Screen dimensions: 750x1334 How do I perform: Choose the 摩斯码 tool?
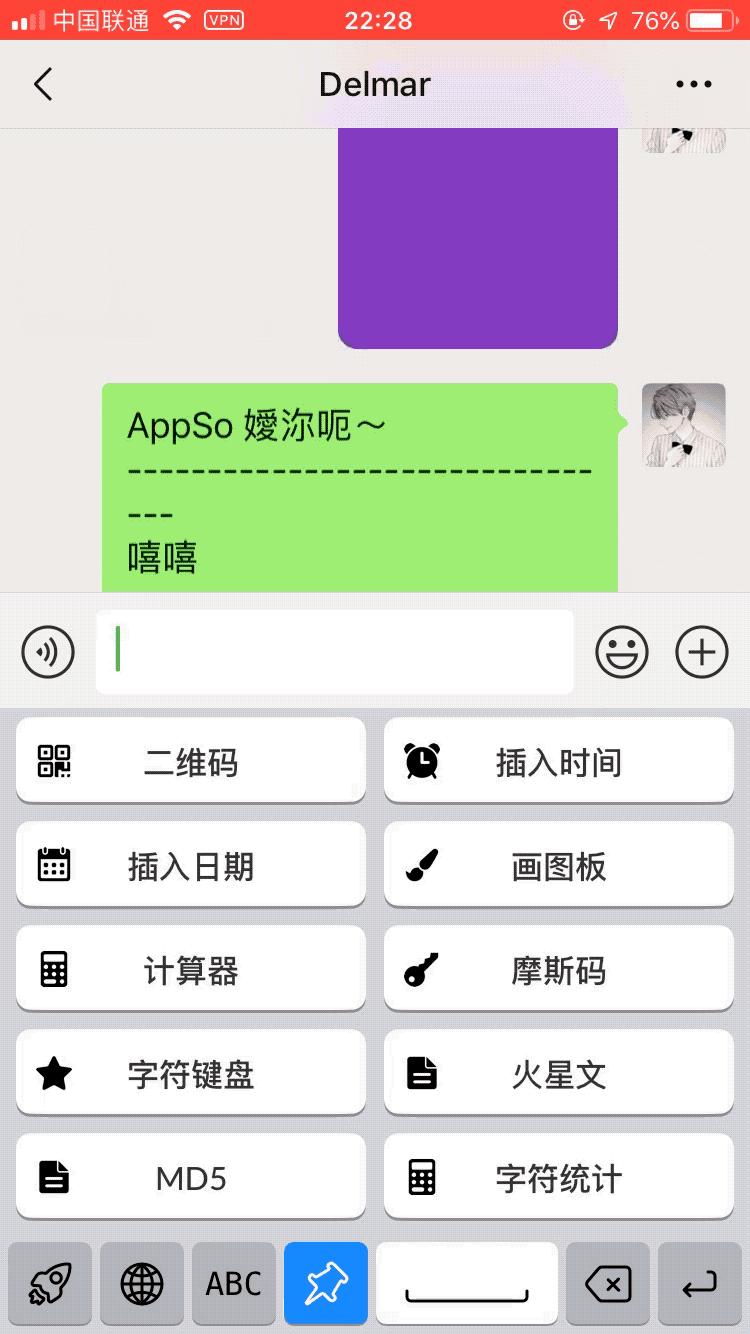(x=558, y=970)
